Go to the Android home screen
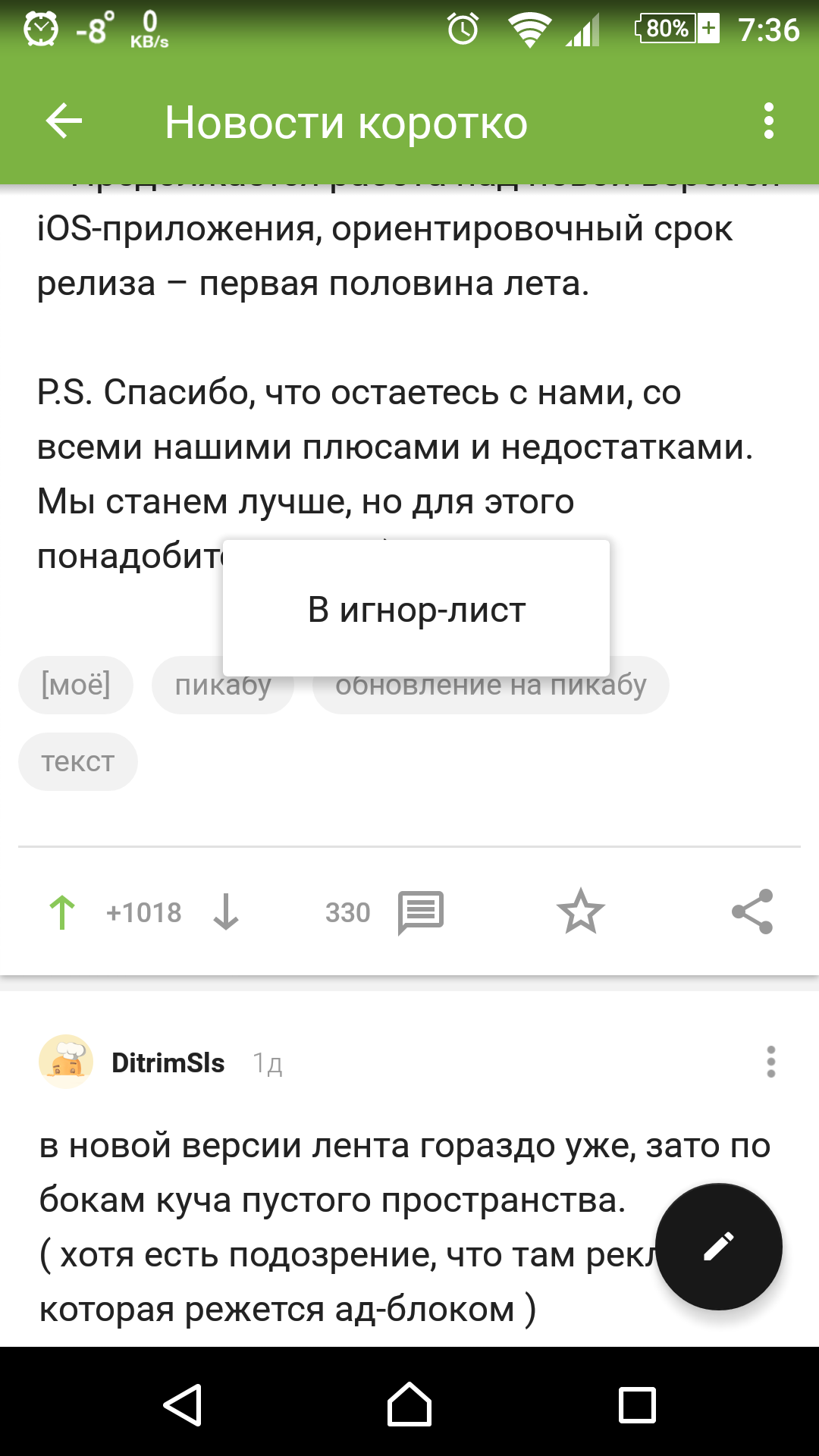819x1456 pixels. (409, 1404)
